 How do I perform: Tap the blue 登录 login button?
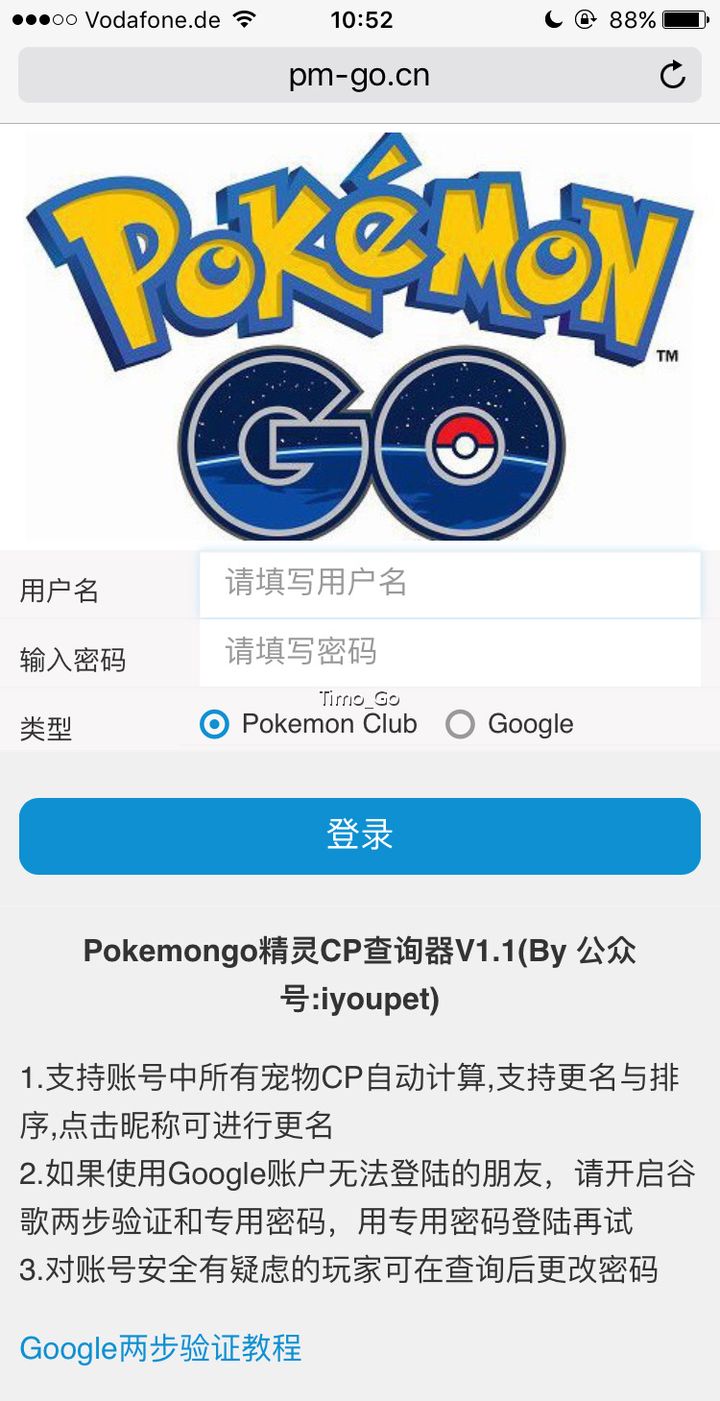point(360,836)
